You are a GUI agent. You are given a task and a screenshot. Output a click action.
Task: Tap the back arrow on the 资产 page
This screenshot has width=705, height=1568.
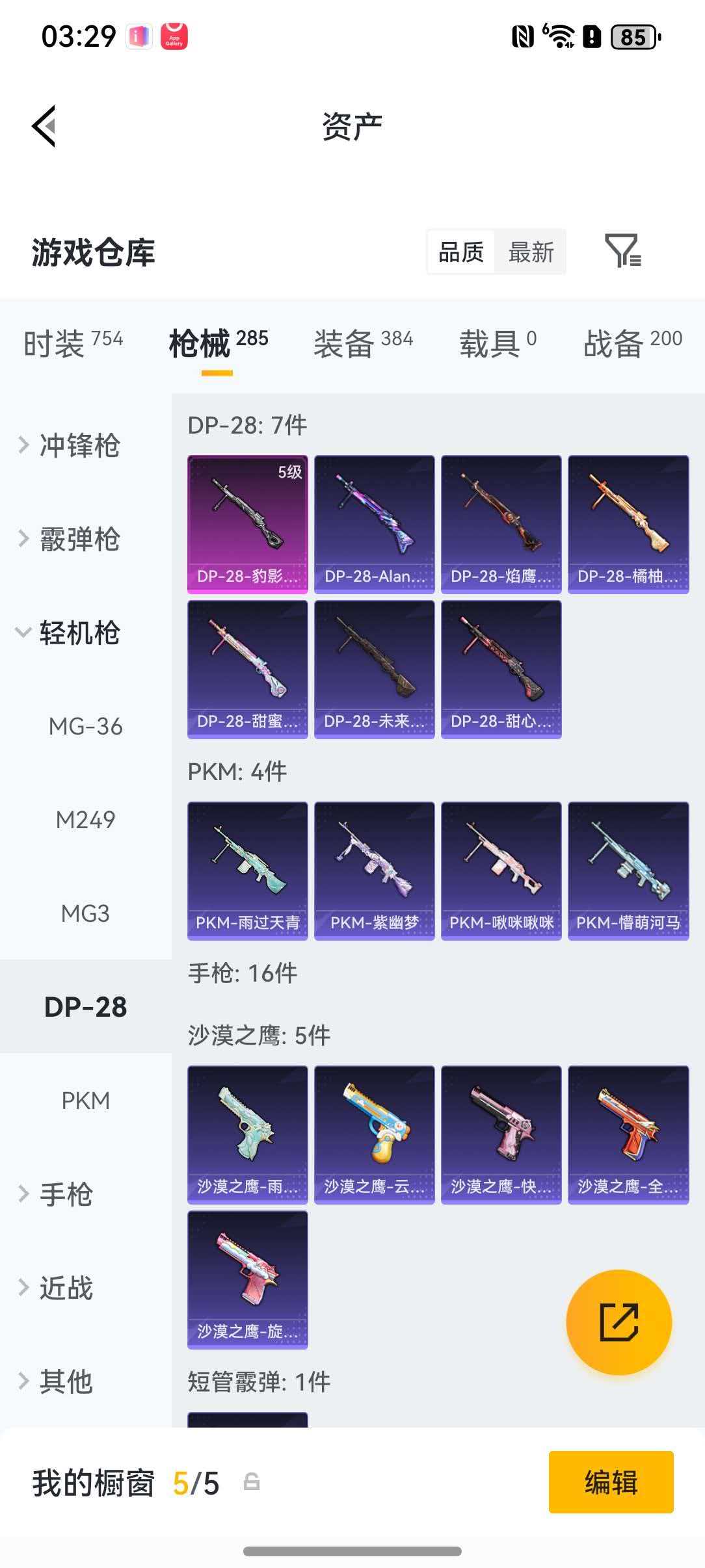(44, 125)
